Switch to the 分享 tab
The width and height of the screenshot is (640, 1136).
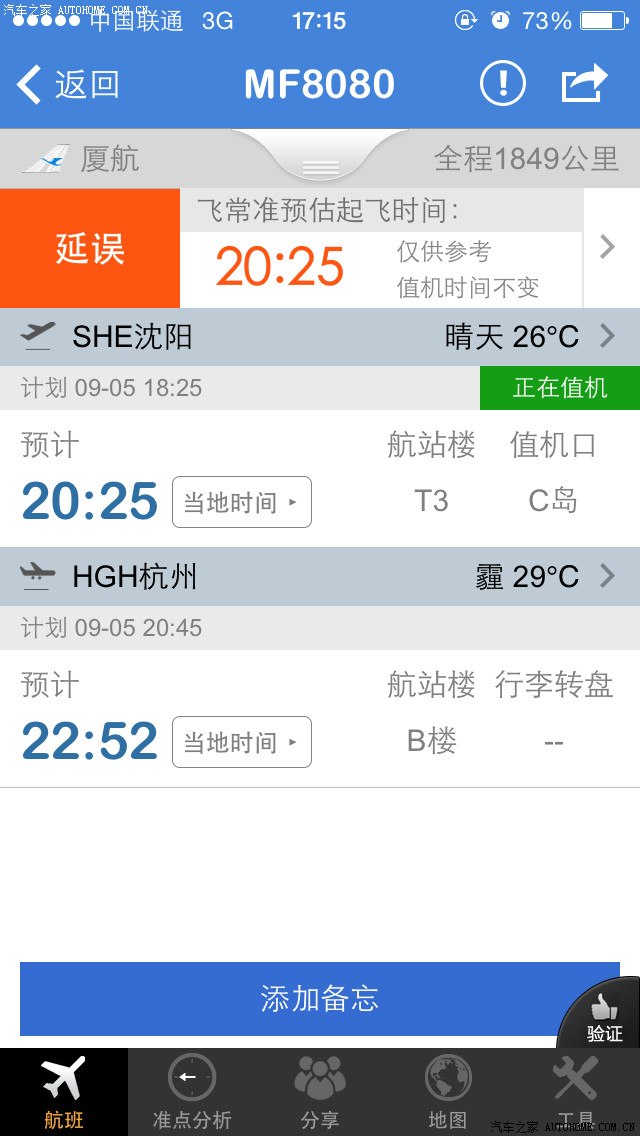coord(320,1092)
